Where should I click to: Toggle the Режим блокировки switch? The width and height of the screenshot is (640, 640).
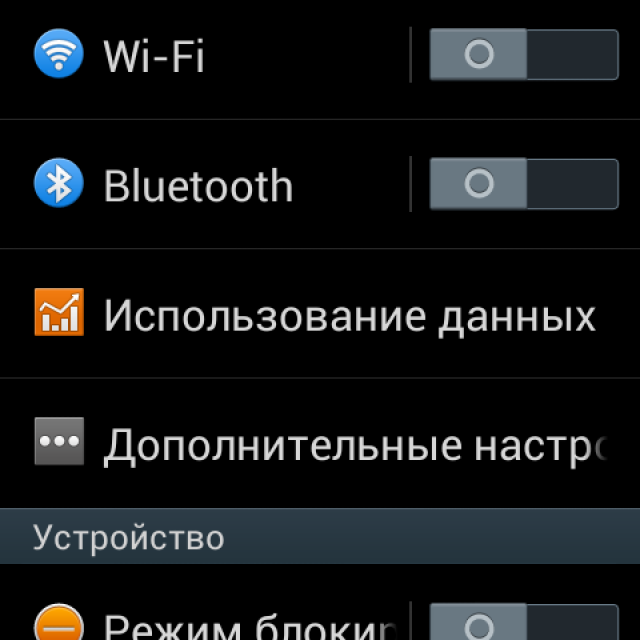tap(523, 624)
